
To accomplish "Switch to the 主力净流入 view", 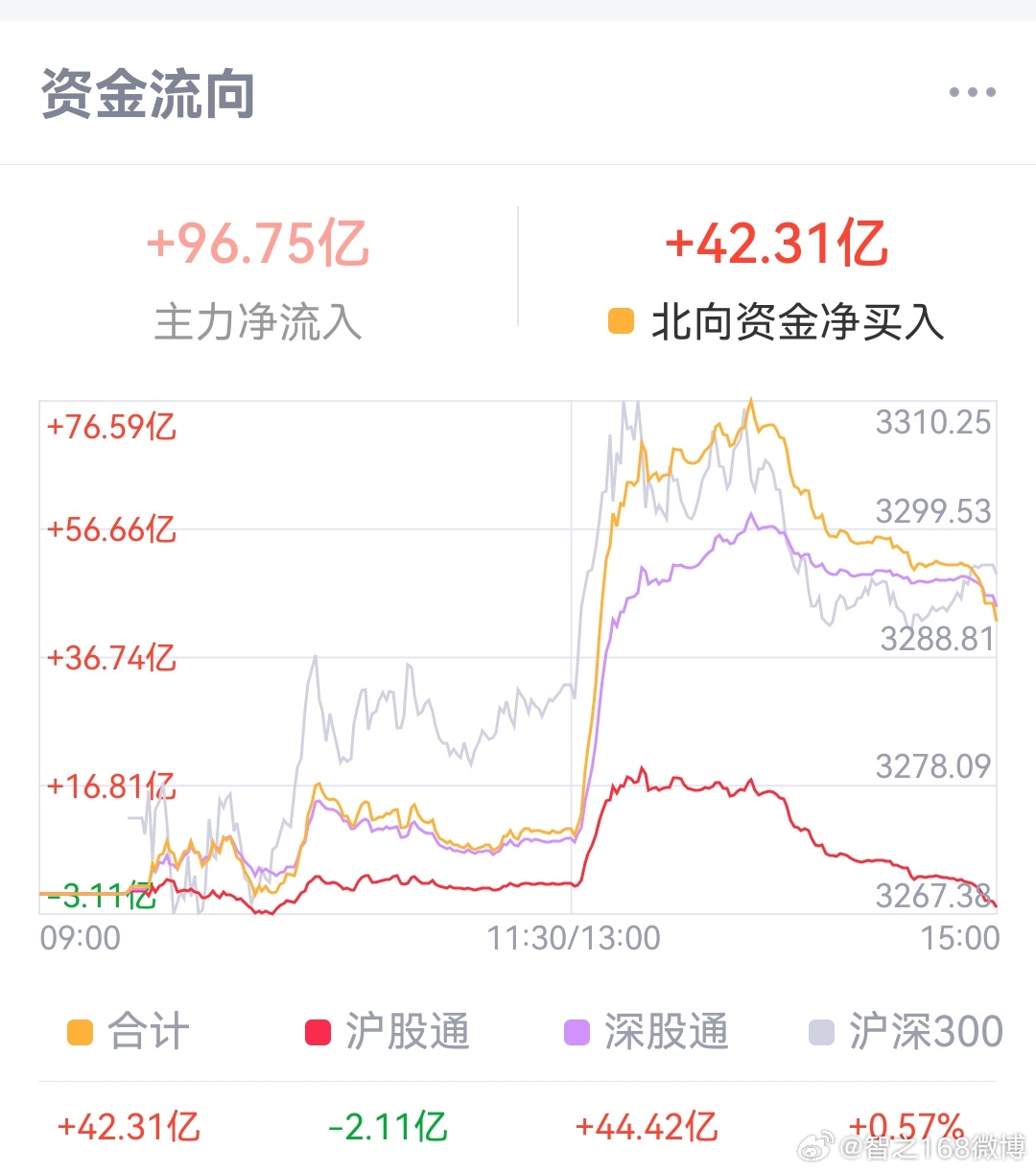I will click(x=258, y=278).
